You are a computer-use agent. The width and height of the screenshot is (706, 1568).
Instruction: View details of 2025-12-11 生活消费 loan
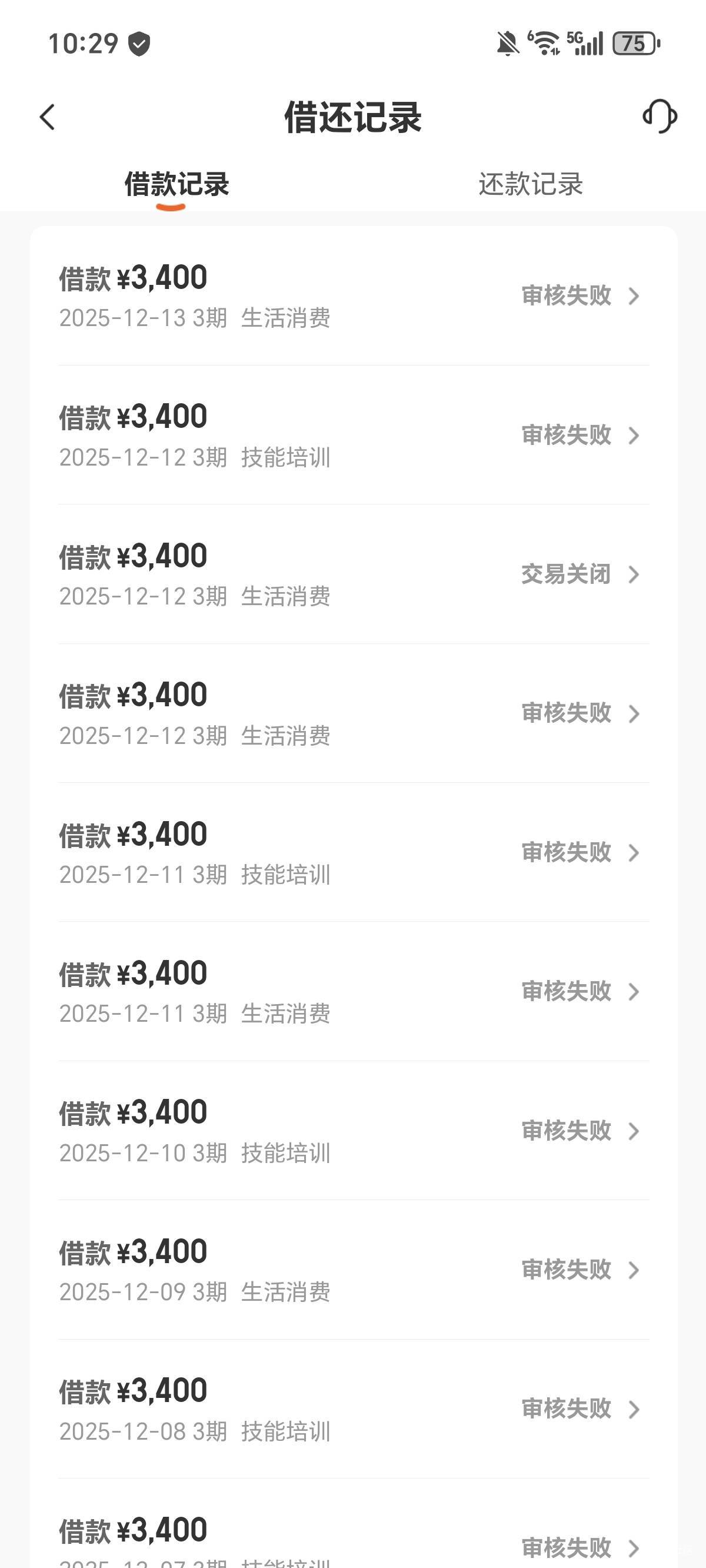[353, 992]
